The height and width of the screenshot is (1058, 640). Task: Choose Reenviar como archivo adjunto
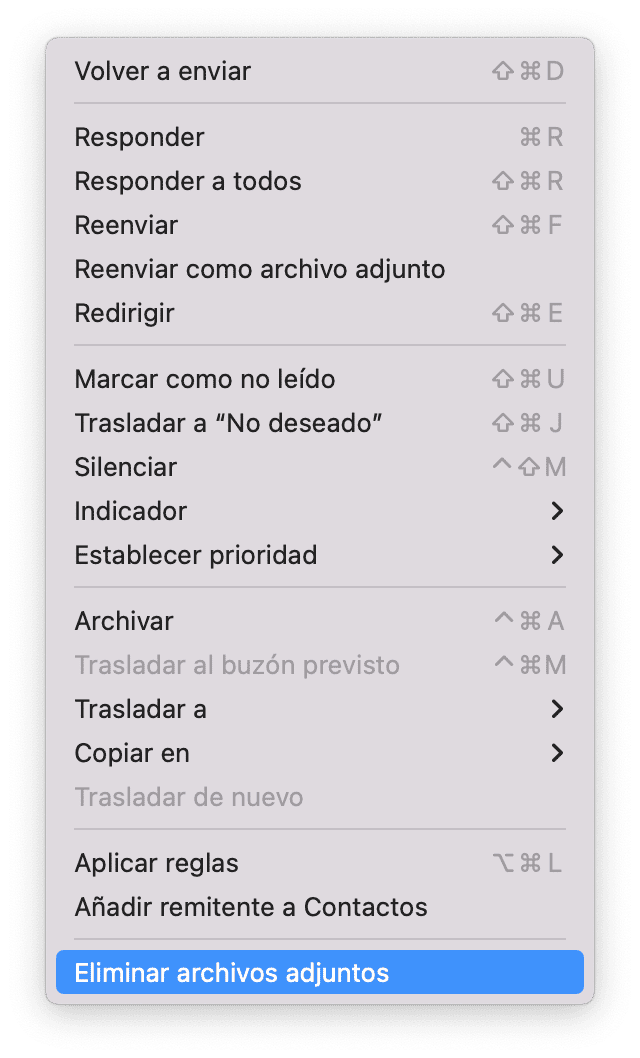coord(320,269)
